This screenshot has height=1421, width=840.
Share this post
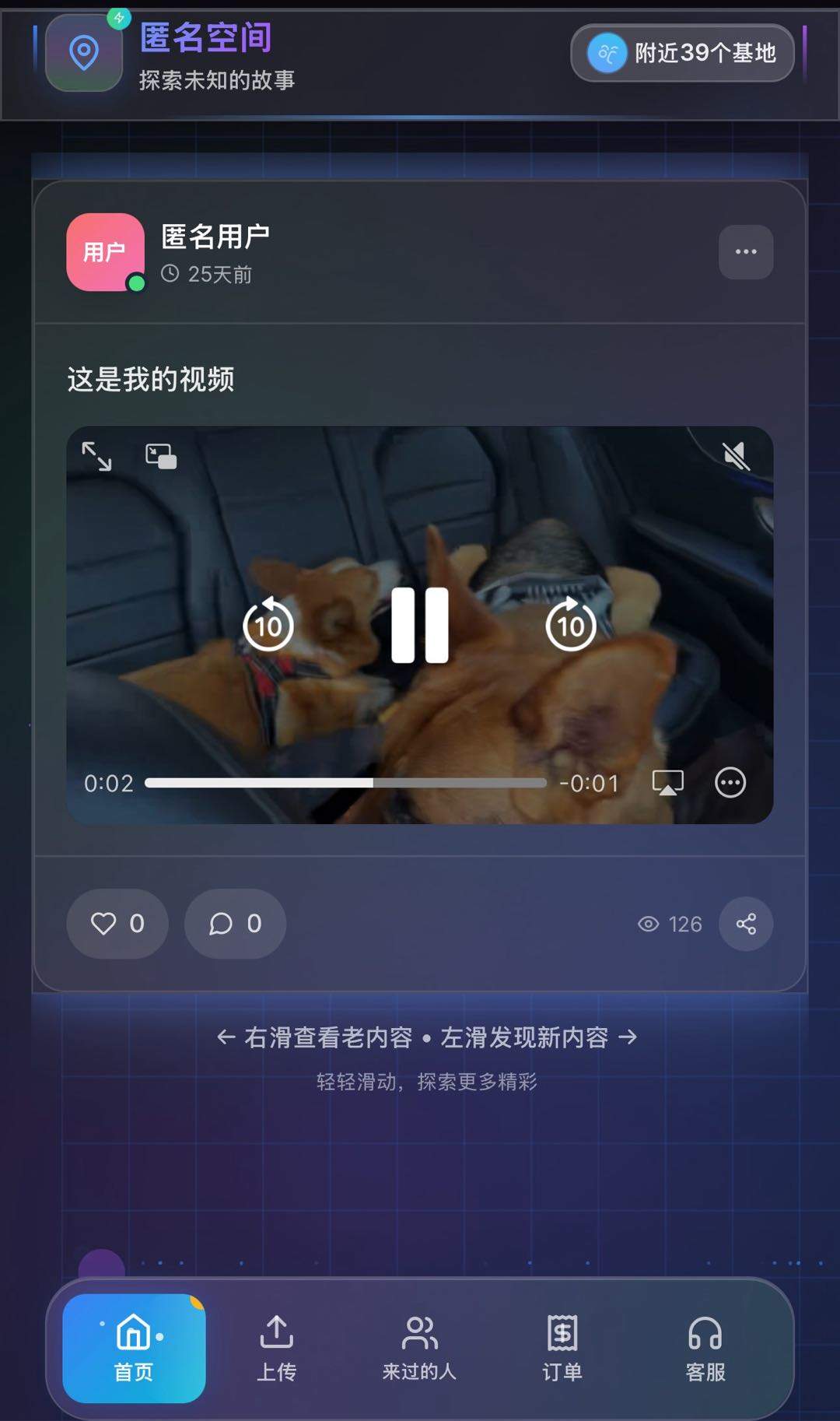coord(745,924)
